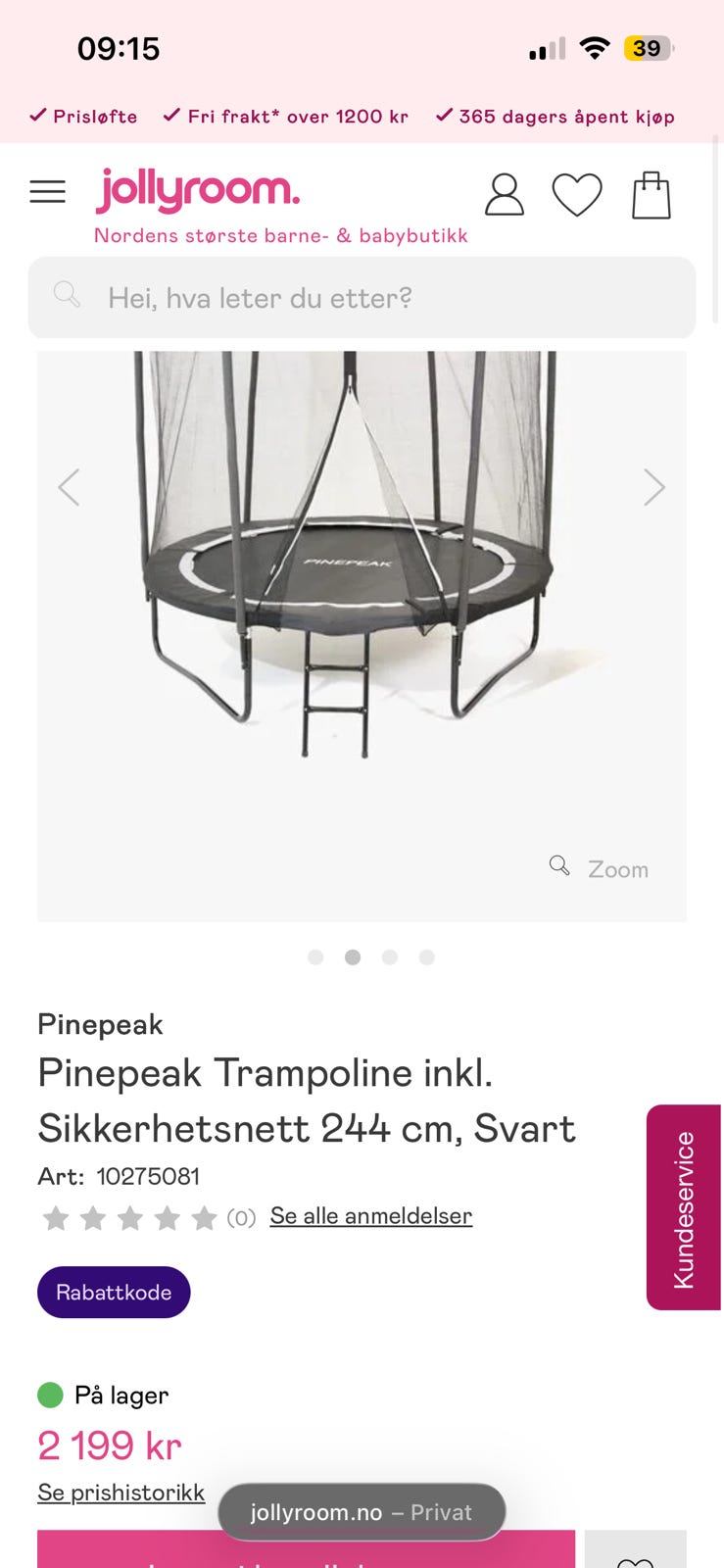Show the next product image

pos(653,487)
